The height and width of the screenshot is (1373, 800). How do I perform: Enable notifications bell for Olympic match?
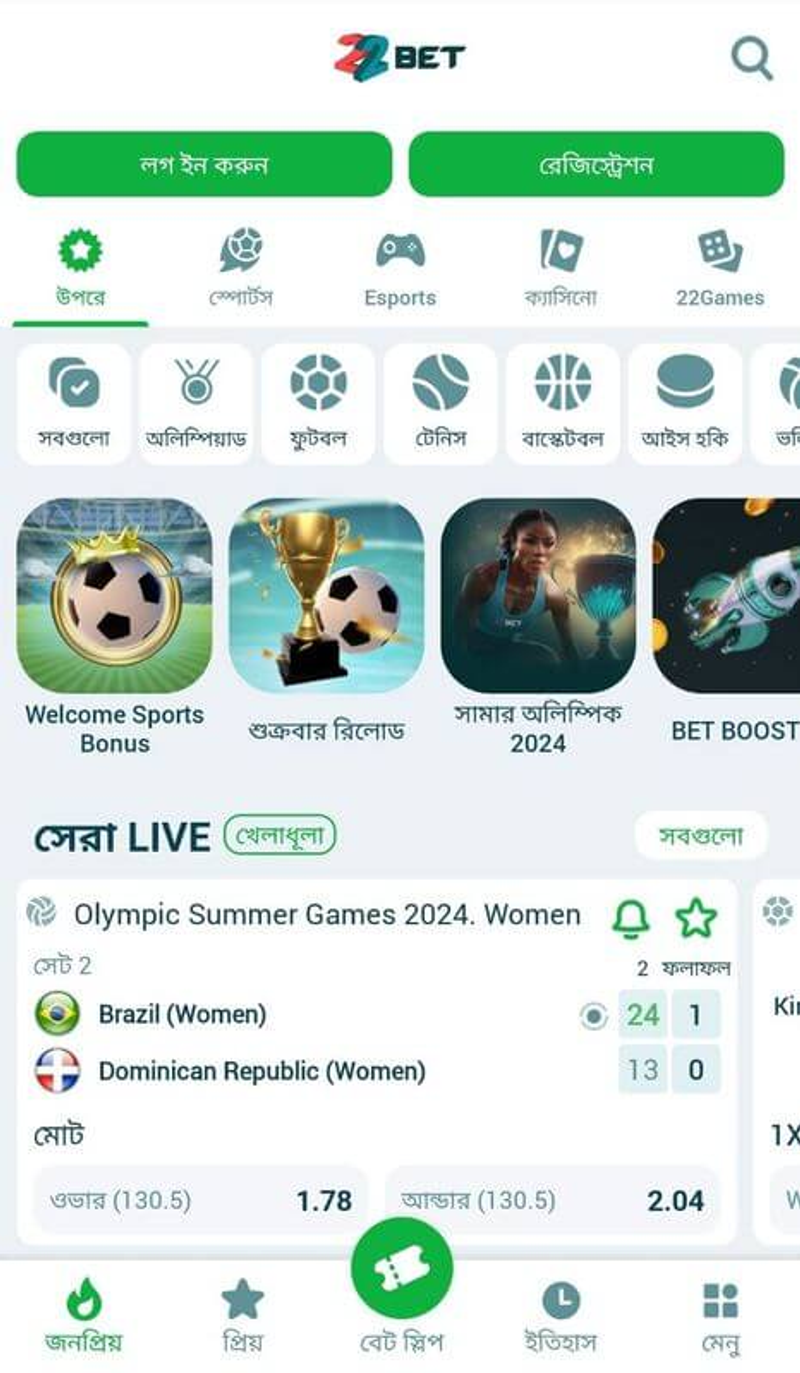coord(631,917)
